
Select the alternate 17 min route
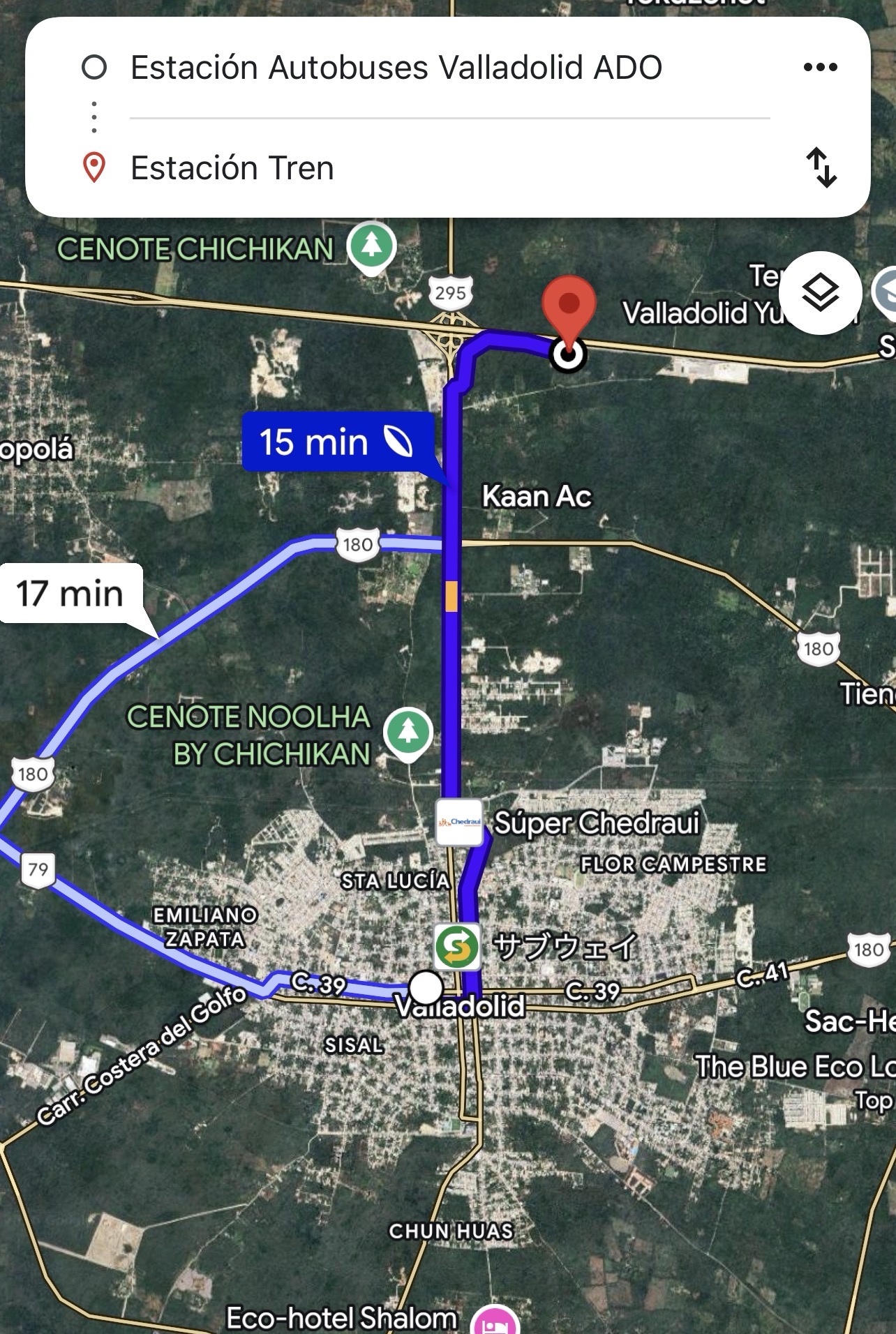click(70, 594)
